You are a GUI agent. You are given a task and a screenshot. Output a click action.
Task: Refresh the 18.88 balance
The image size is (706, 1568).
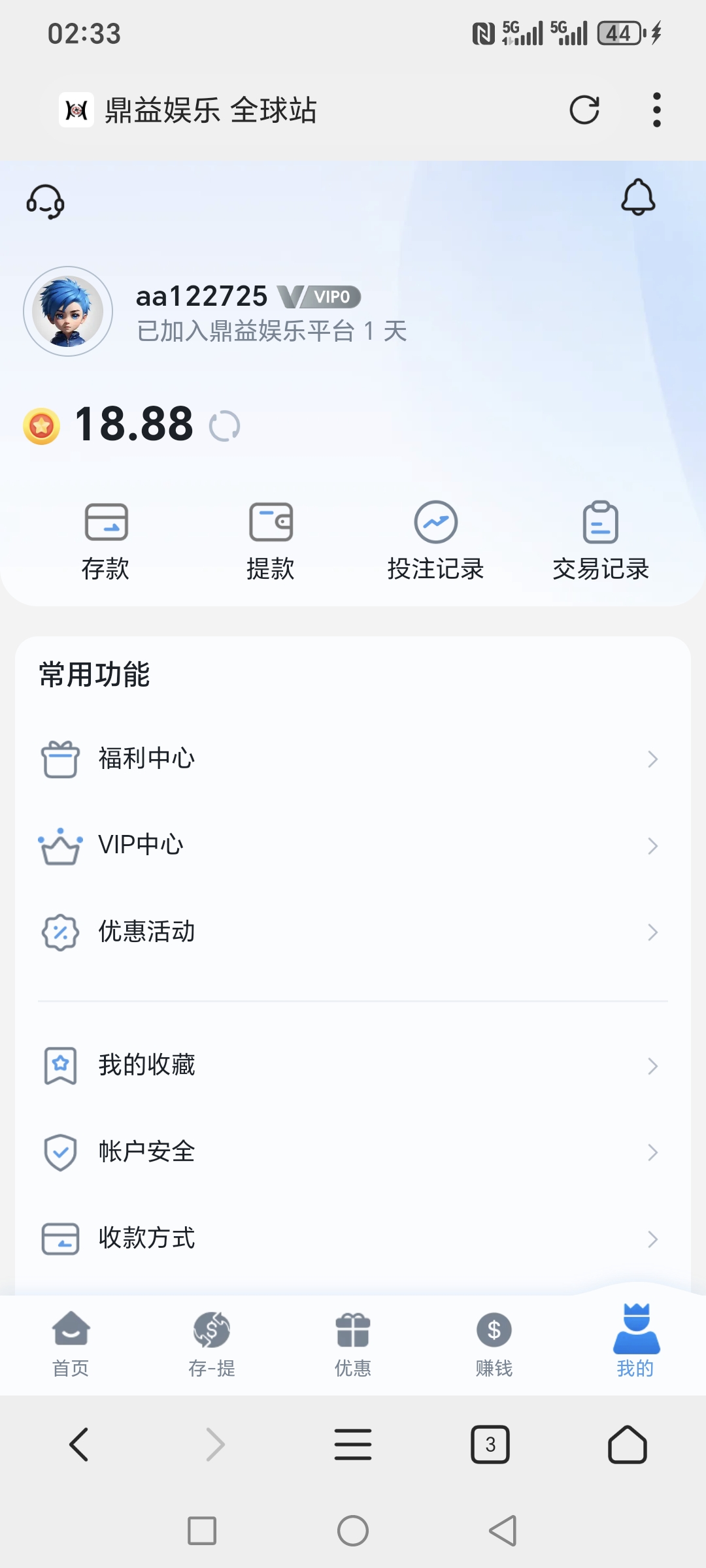pos(225,425)
